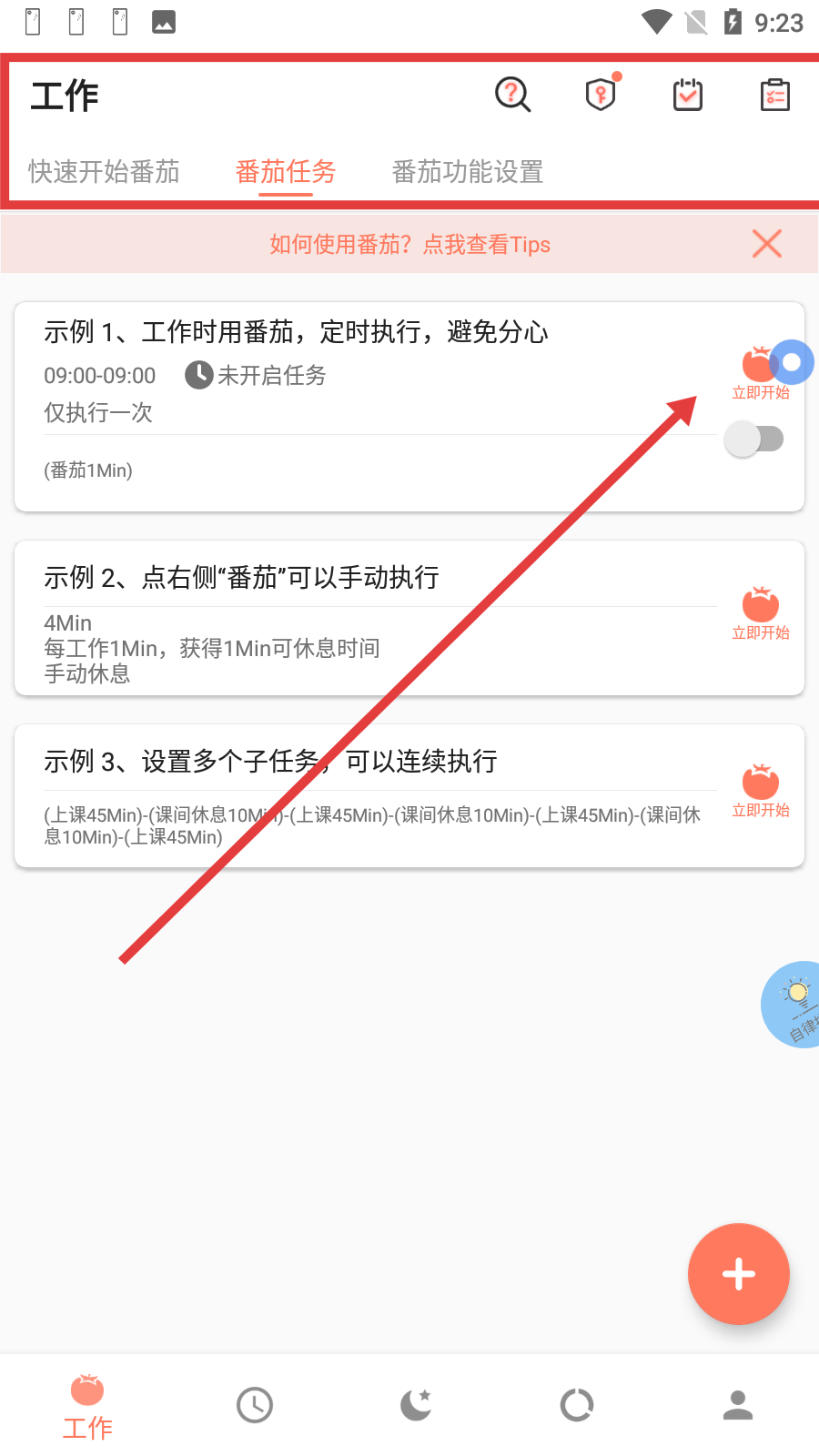This screenshot has width=819, height=1456.
Task: Open the help search icon
Action: (512, 95)
